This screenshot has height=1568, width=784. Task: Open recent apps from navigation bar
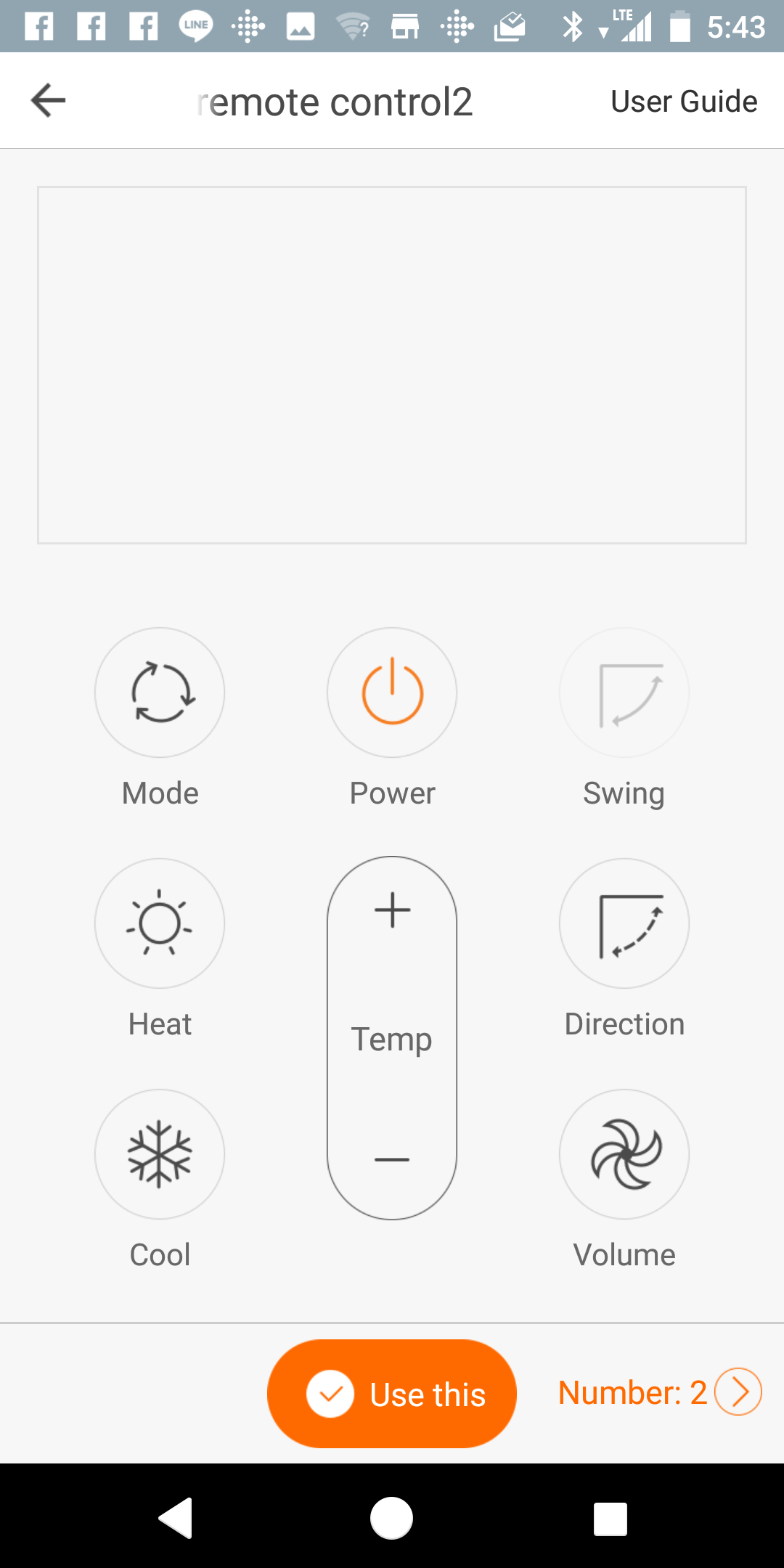610,1518
